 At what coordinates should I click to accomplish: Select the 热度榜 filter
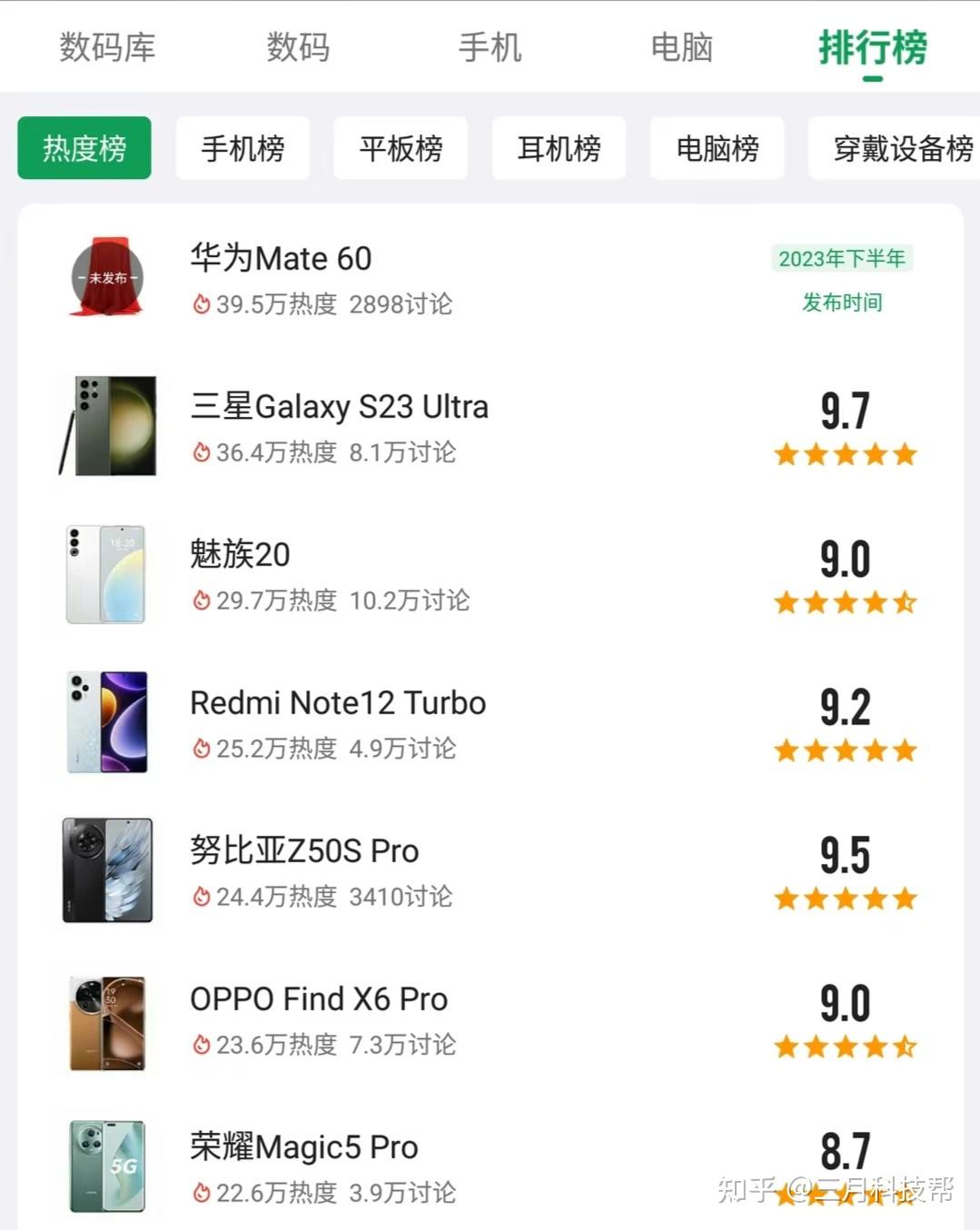(84, 148)
